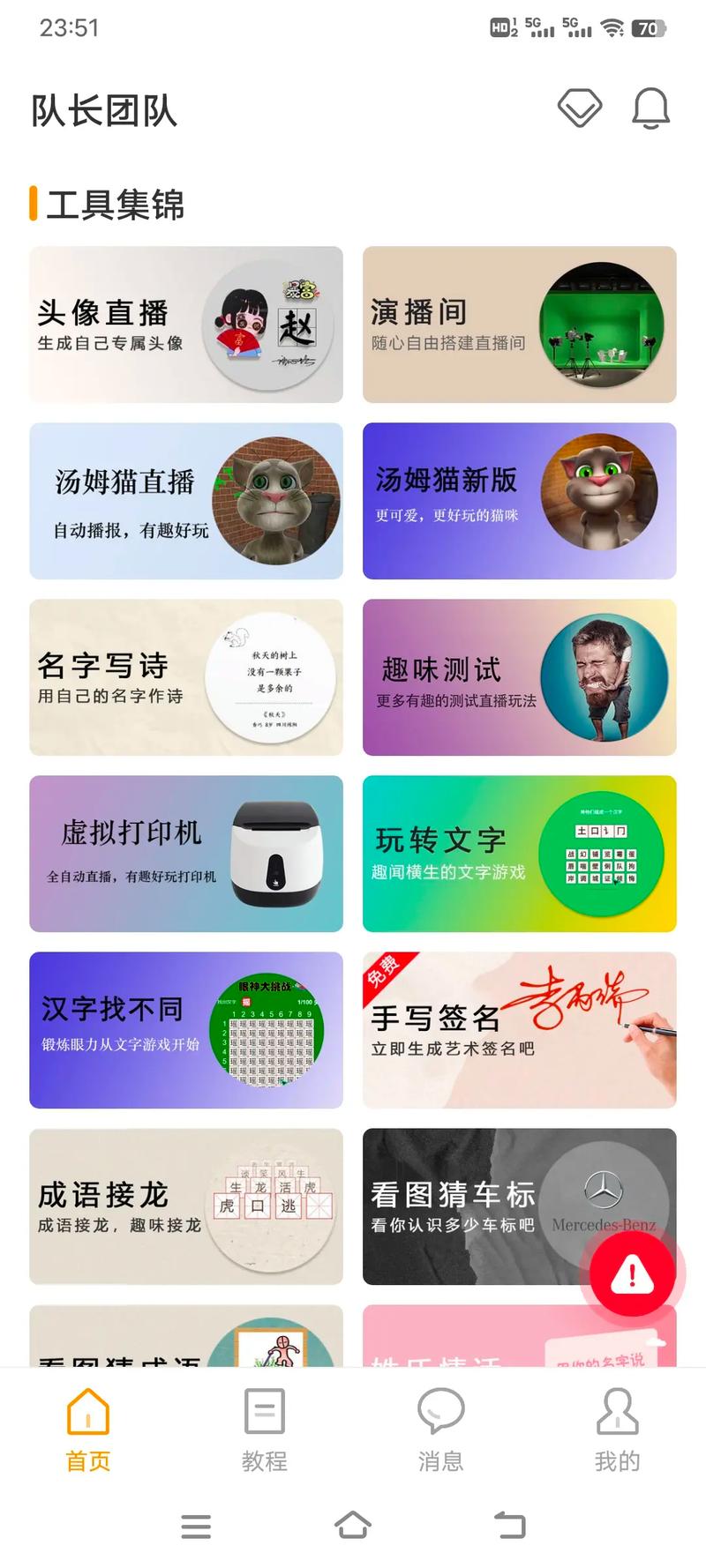Viewport: 706px width, 1568px height.
Task: Select the 汤姆猫新版 card
Action: pyautogui.click(x=519, y=501)
